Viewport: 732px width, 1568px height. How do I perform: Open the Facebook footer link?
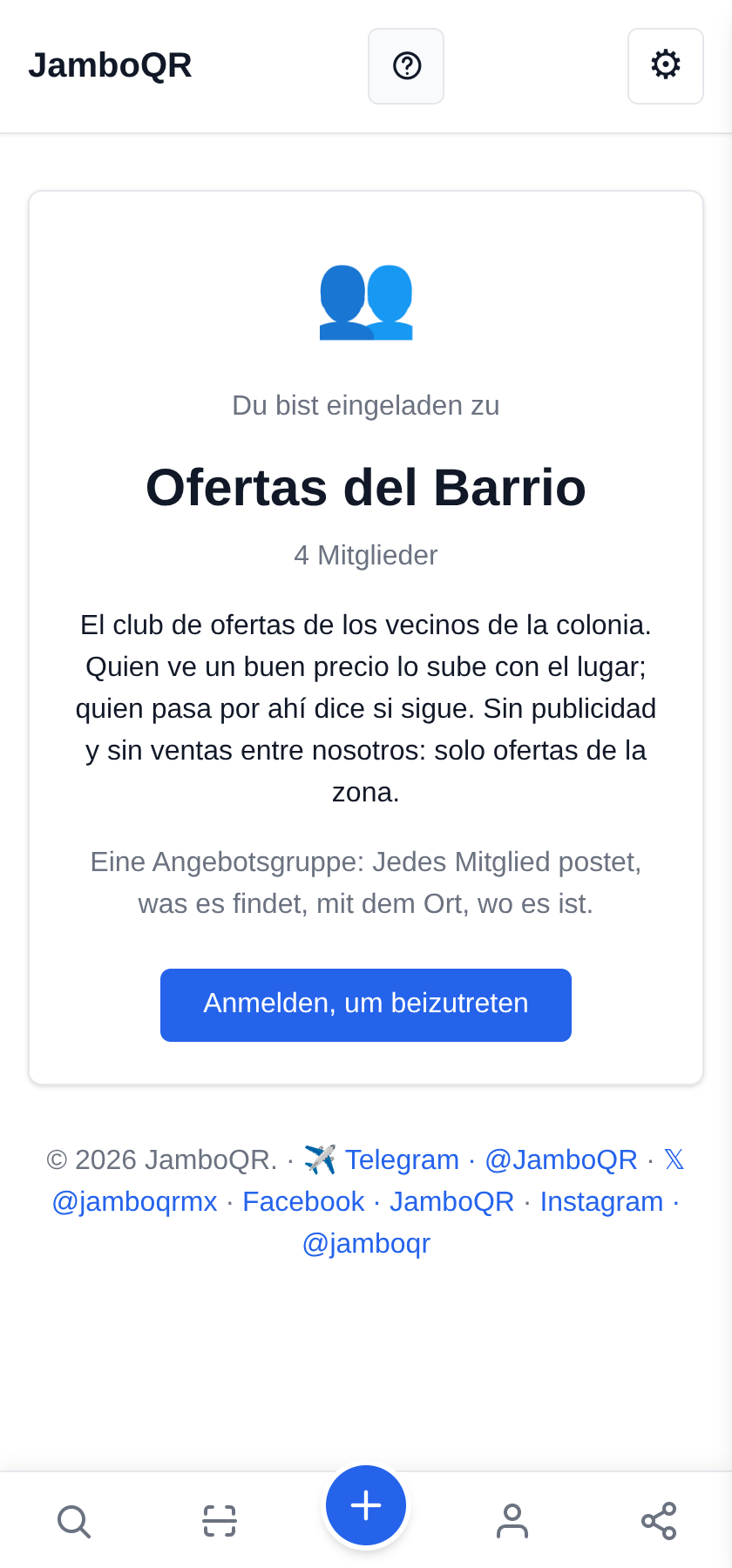pos(303,1201)
